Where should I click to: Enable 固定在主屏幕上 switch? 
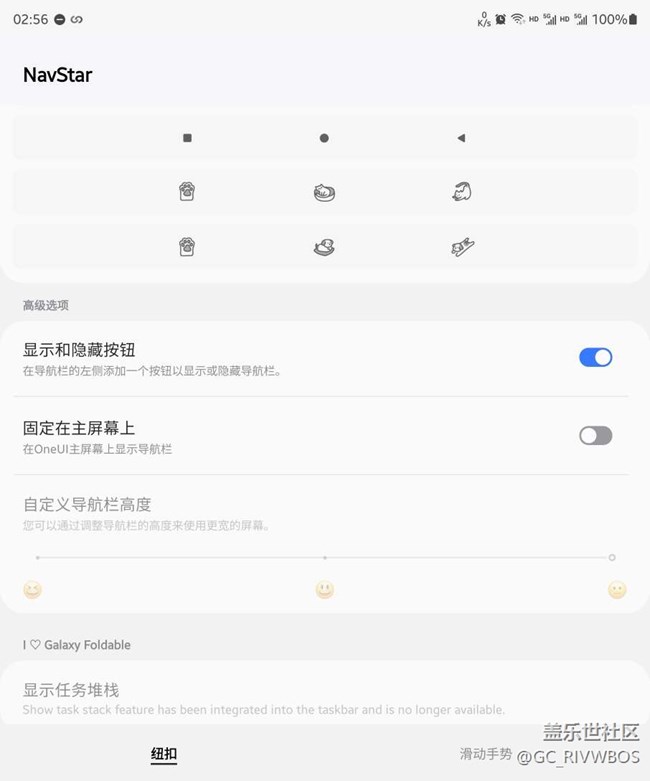click(x=595, y=436)
